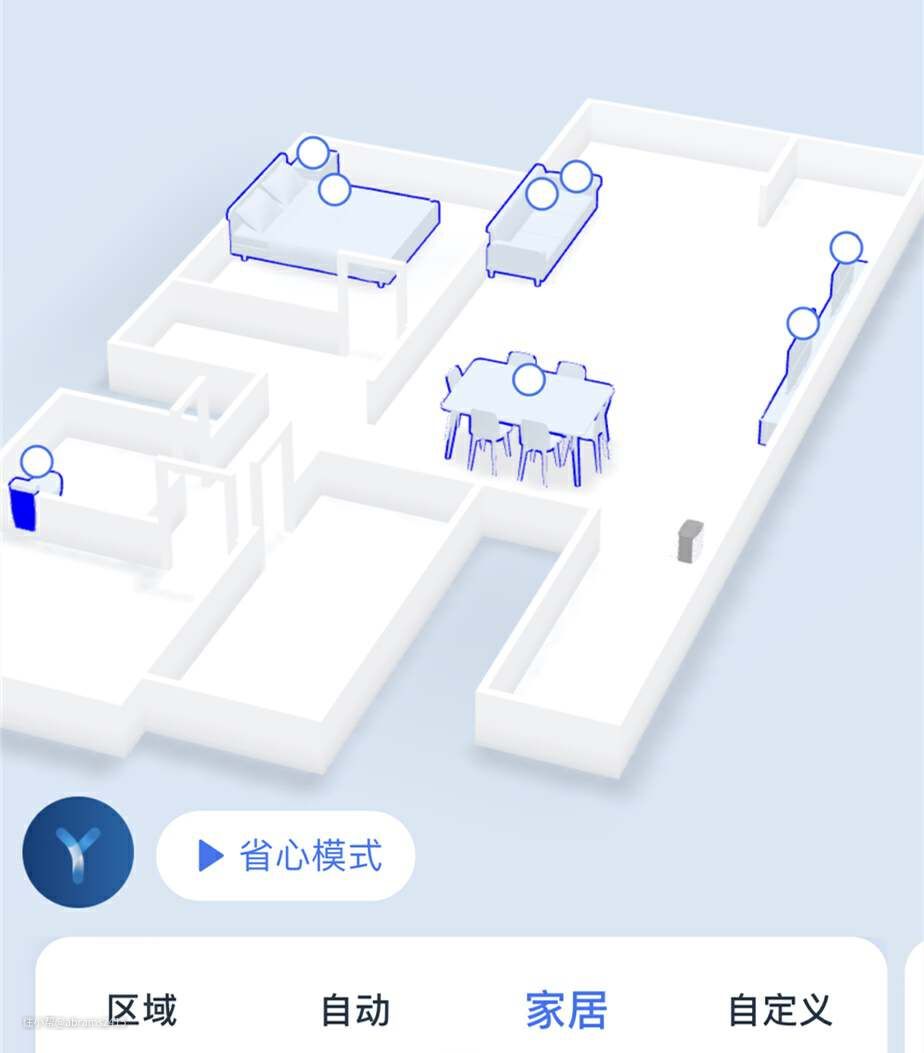The image size is (924, 1053).
Task: Switch to the 区域 tab
Action: [x=142, y=1010]
